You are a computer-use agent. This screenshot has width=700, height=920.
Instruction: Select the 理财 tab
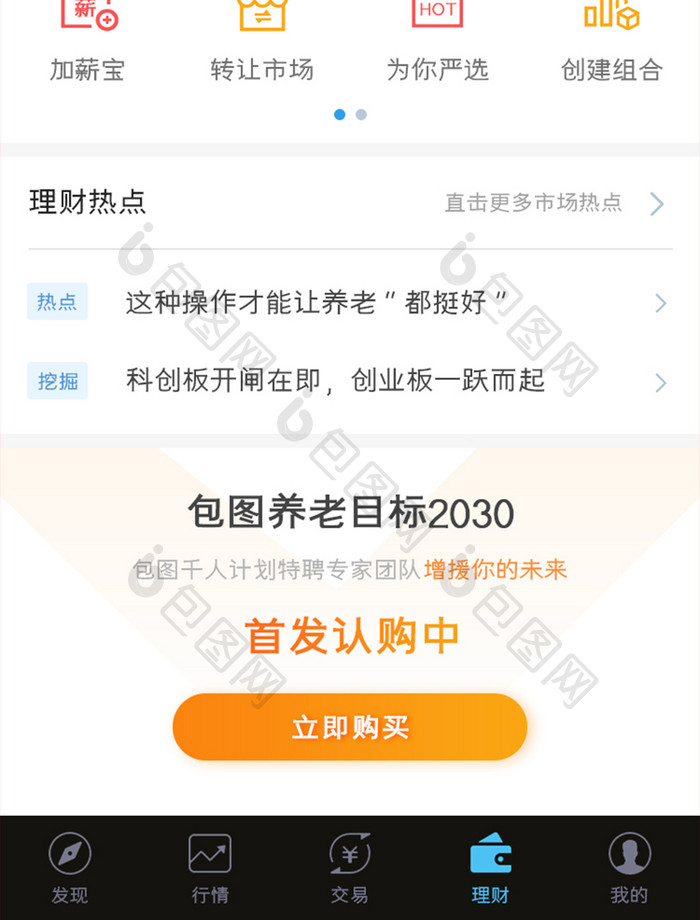pyautogui.click(x=490, y=868)
